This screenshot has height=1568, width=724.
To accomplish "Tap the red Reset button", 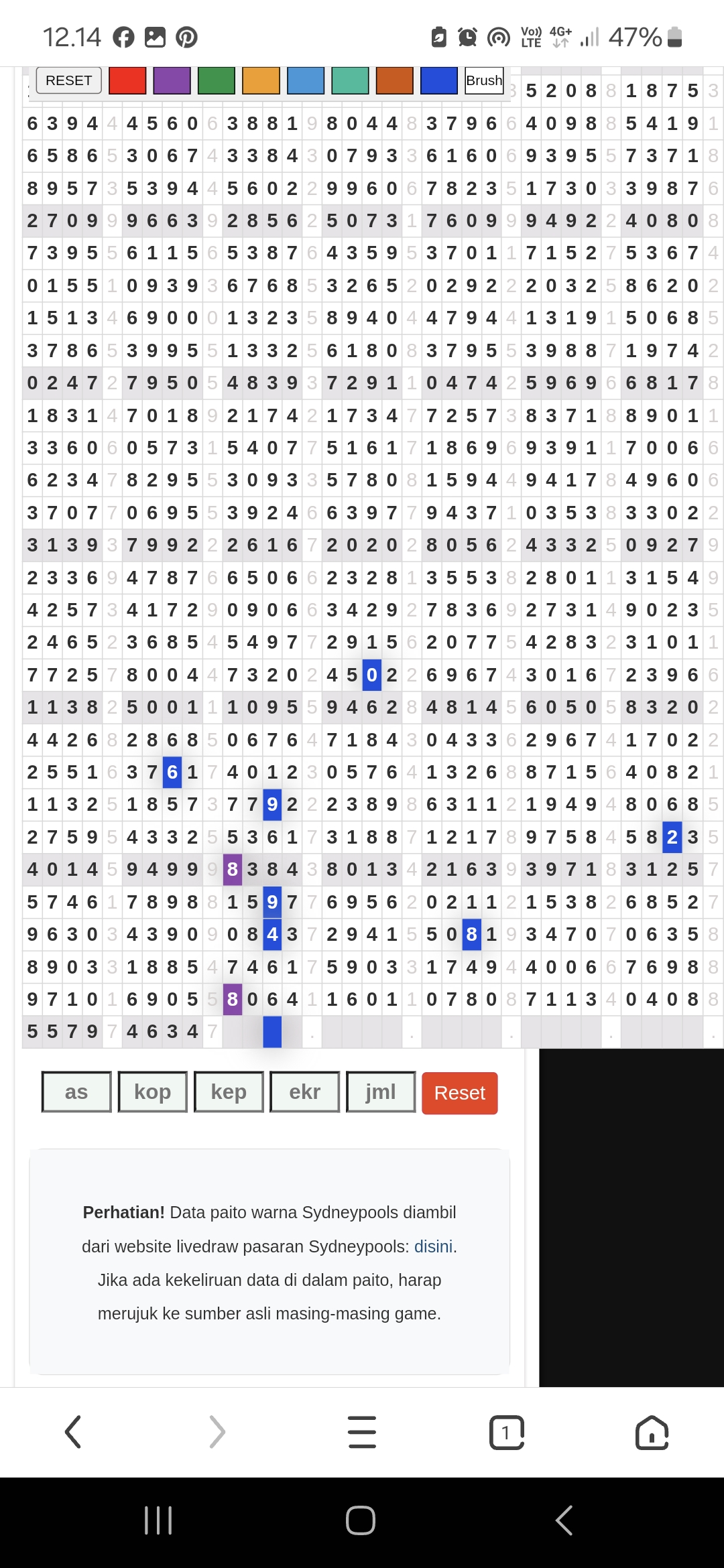I will tap(459, 1093).
